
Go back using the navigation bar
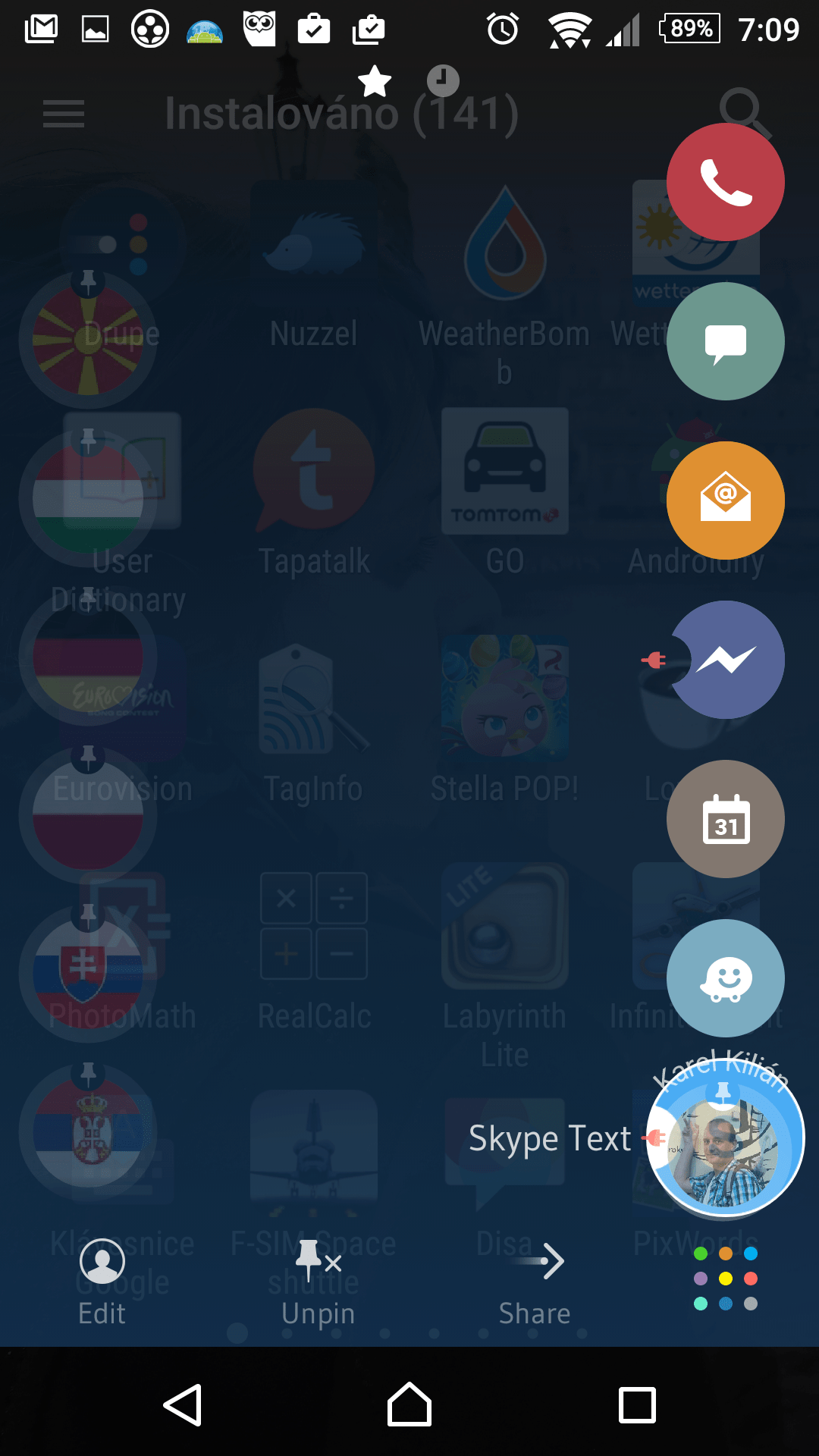(183, 1405)
